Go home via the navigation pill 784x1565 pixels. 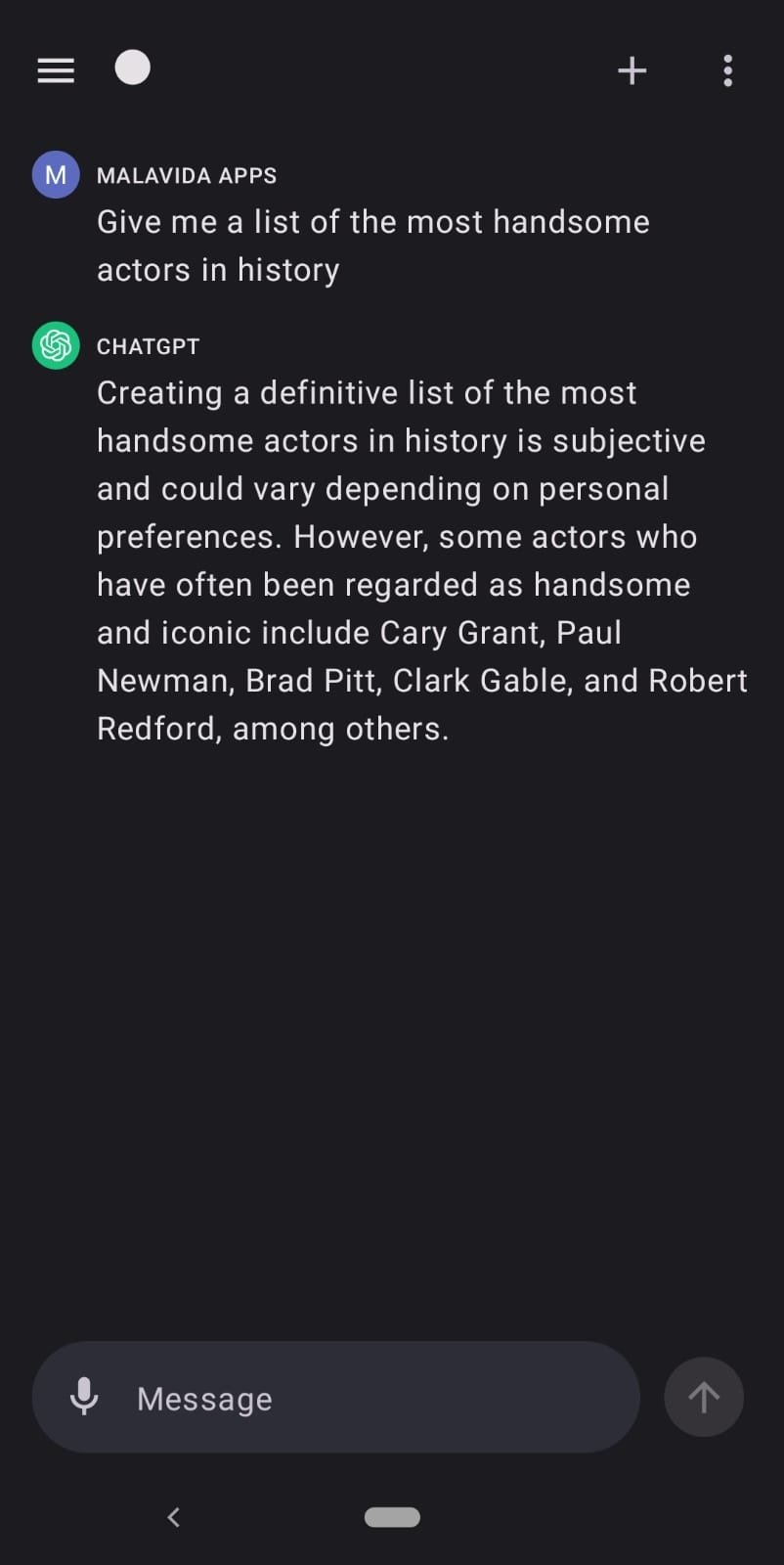(x=392, y=1517)
